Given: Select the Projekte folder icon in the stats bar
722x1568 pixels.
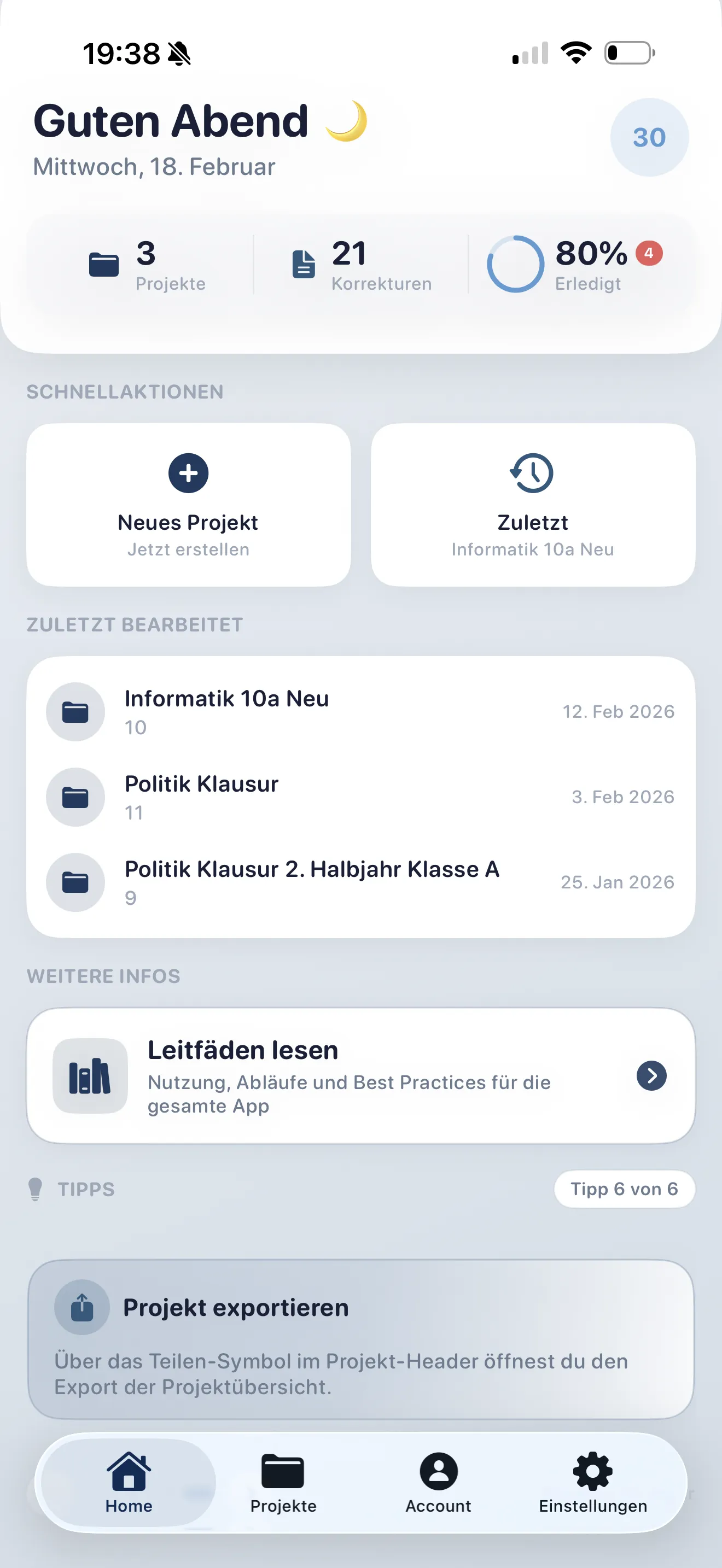Looking at the screenshot, I should click(x=102, y=263).
